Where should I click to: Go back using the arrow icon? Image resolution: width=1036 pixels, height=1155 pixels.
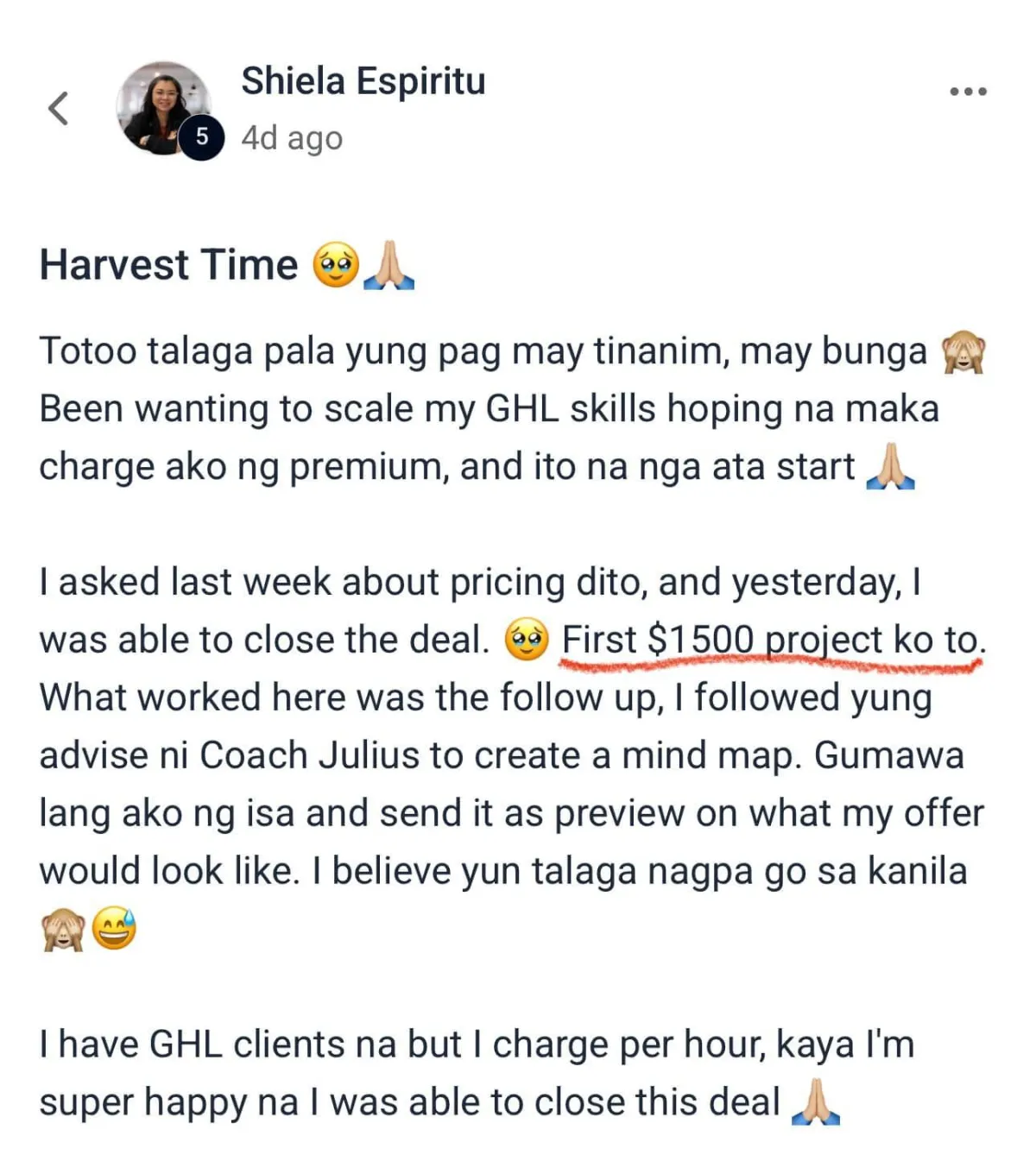pyautogui.click(x=58, y=108)
